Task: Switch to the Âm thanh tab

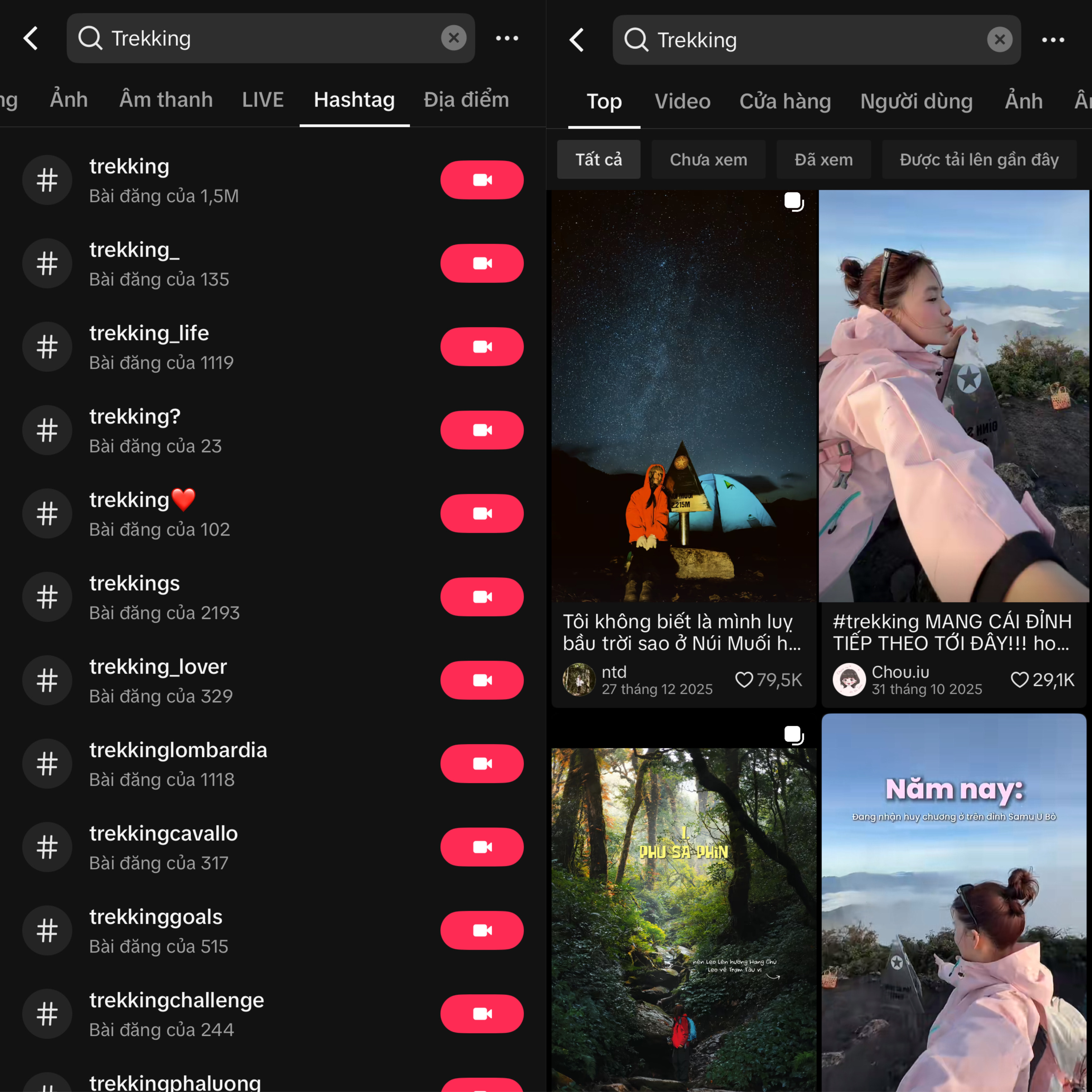Action: (166, 100)
